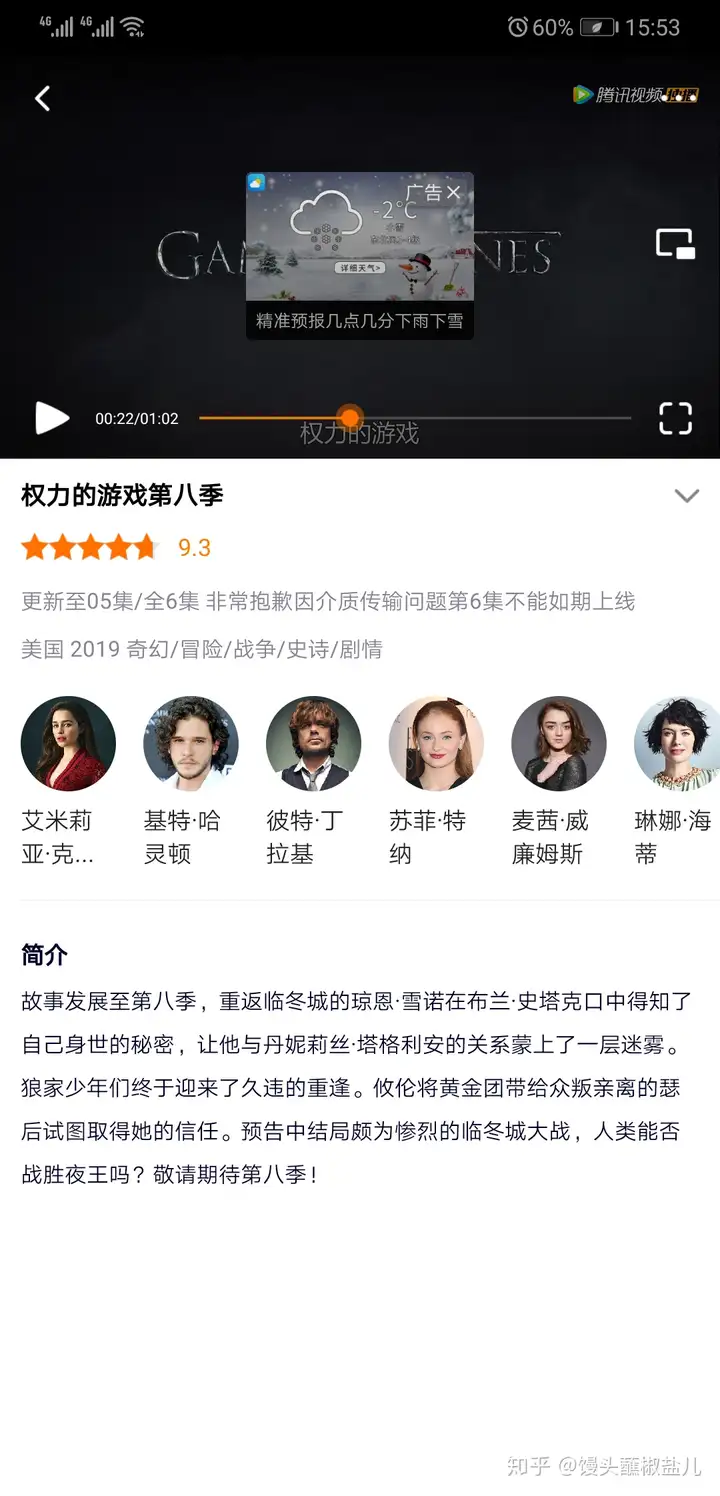Screen dimensions: 720x1496
Task: Open actor 麦茜·威廉姆斯 profile
Action: click(x=559, y=744)
